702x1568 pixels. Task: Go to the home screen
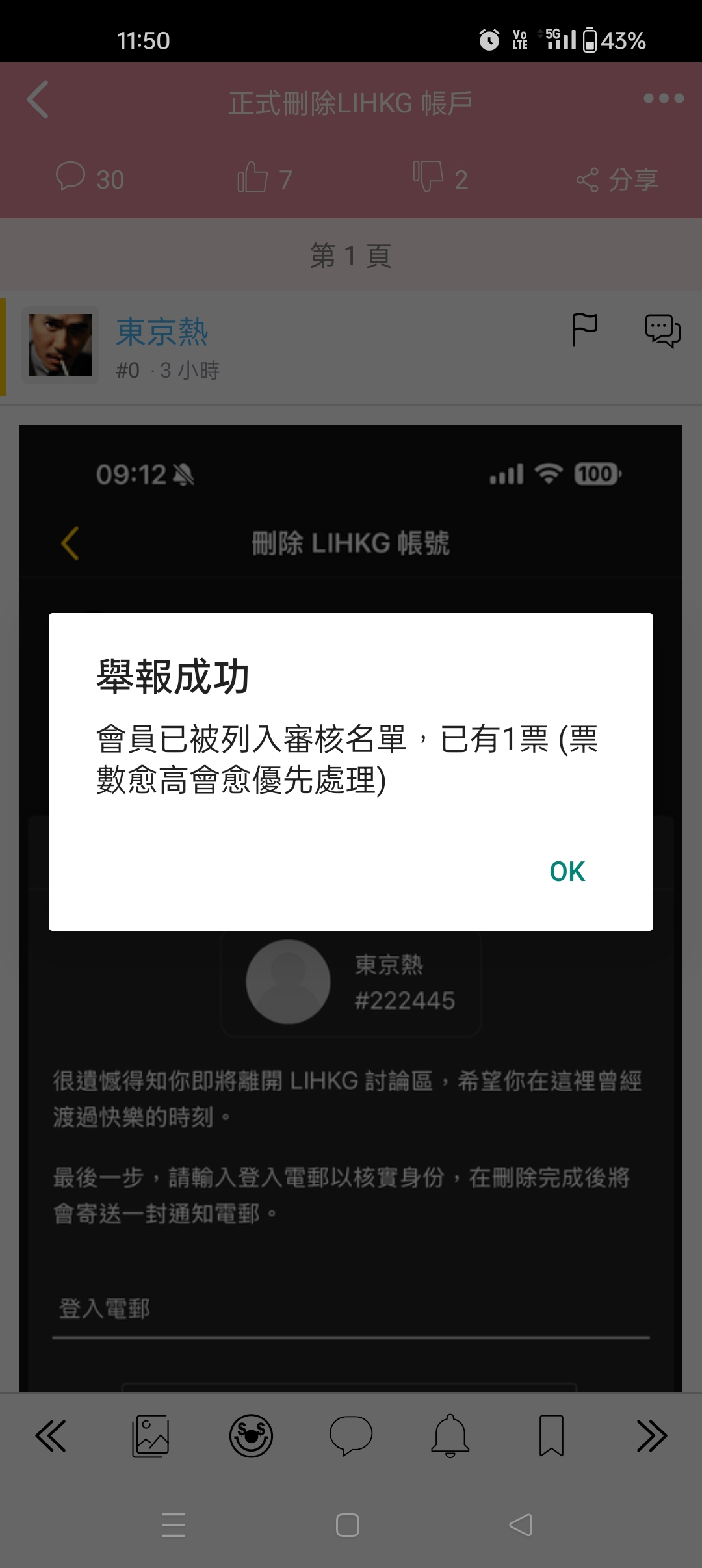pos(348,1525)
